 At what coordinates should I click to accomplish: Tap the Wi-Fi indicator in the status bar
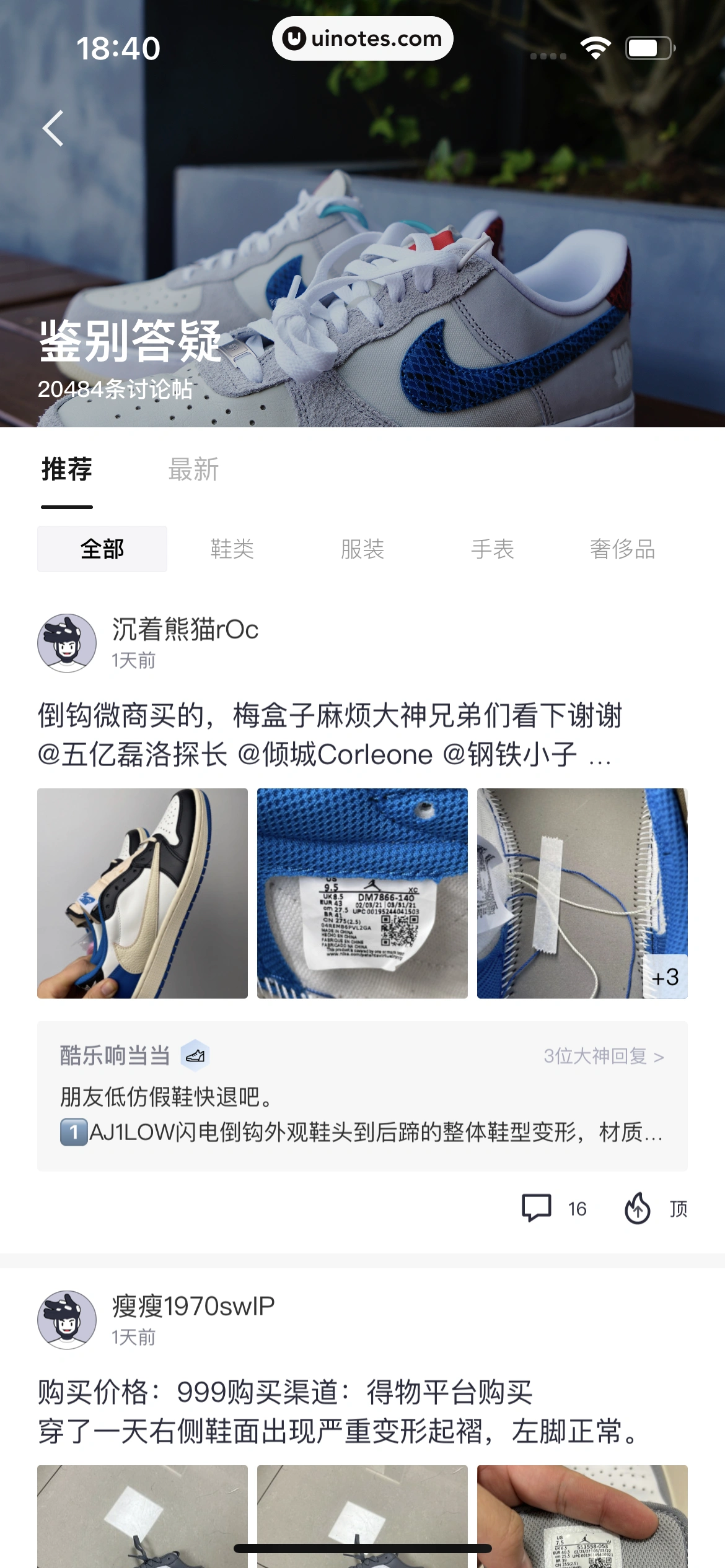594,46
